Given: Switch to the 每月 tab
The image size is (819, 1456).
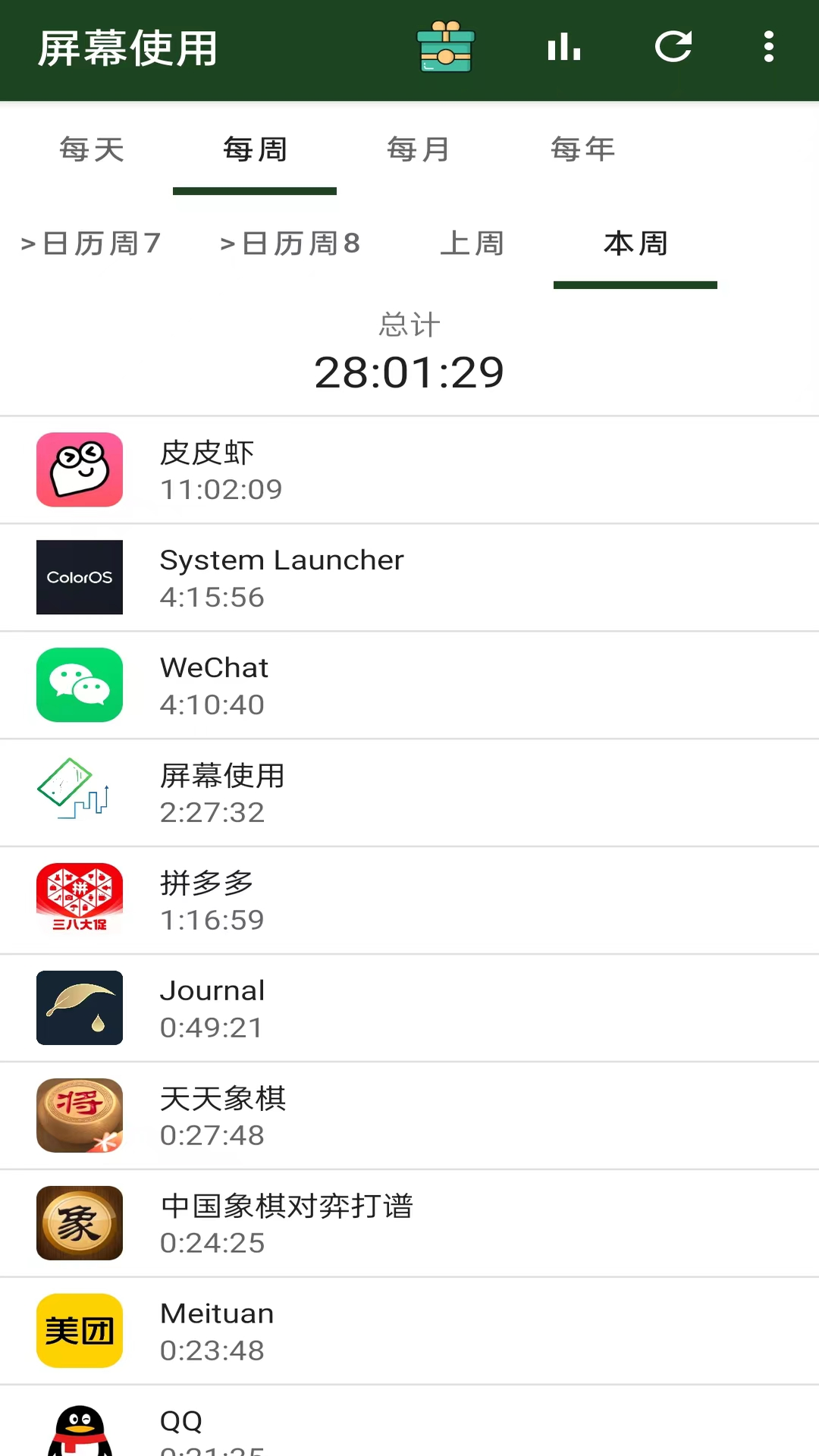Looking at the screenshot, I should click(x=419, y=149).
